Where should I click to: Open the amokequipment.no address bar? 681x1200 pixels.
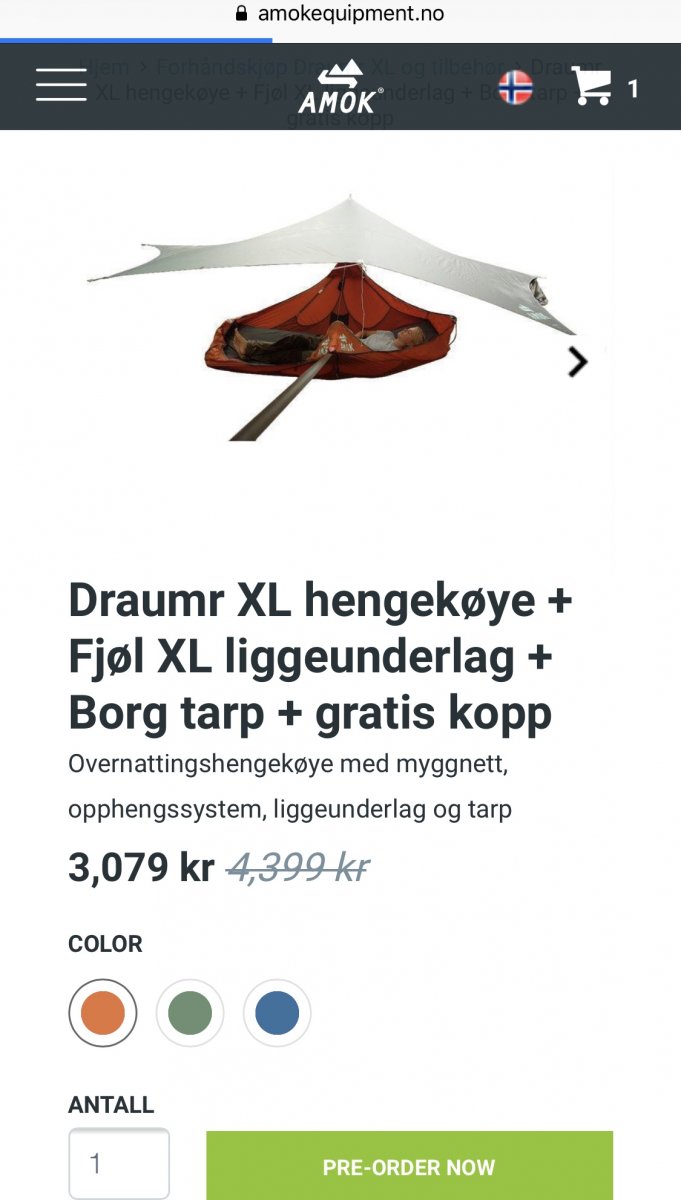pyautogui.click(x=340, y=14)
